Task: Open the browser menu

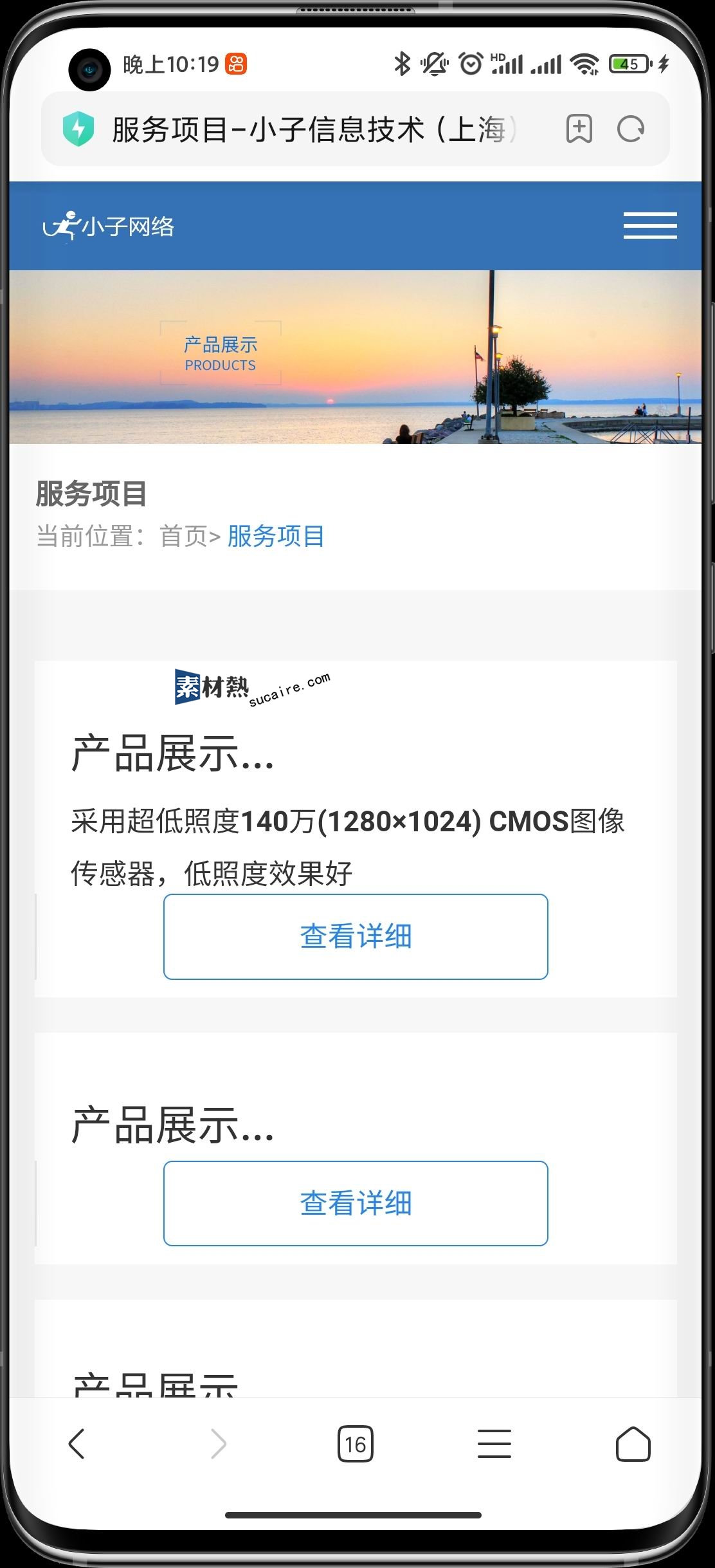Action: (494, 1444)
